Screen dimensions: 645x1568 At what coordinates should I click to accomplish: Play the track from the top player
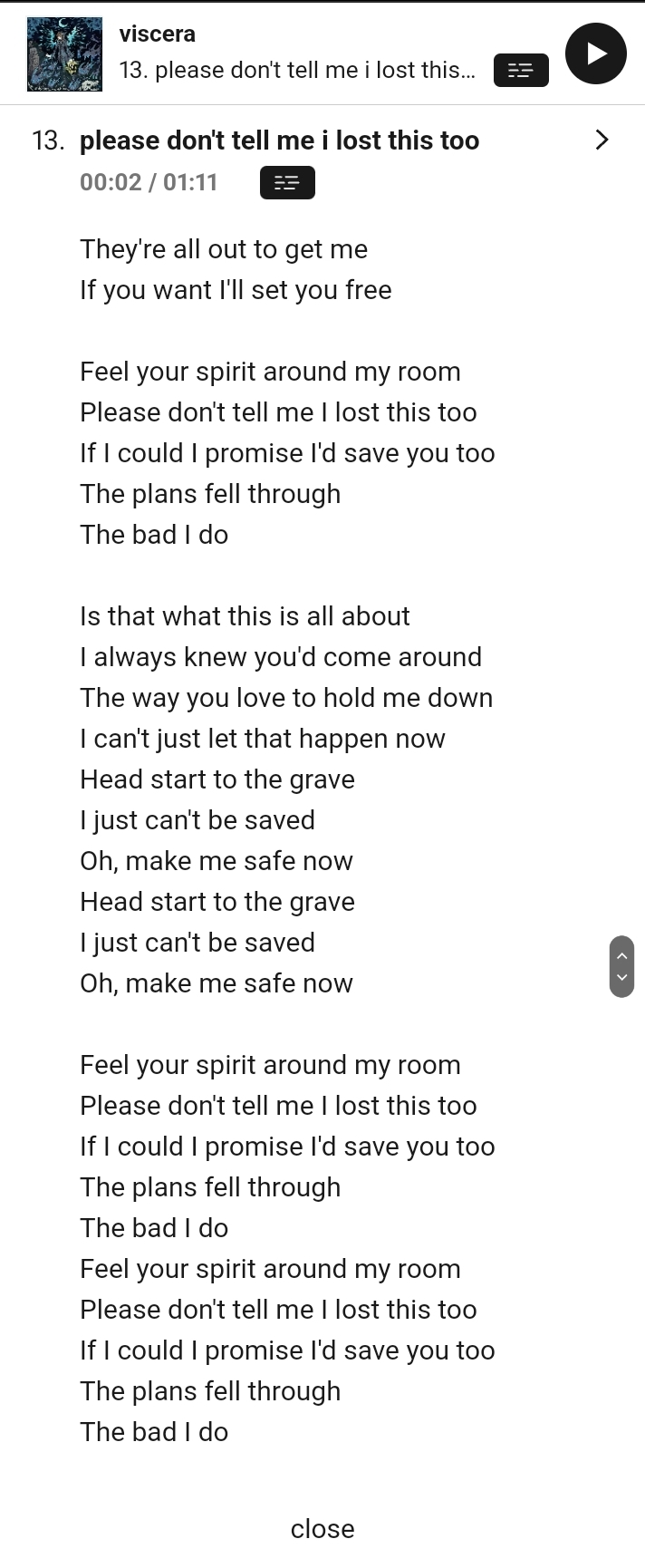[x=595, y=53]
